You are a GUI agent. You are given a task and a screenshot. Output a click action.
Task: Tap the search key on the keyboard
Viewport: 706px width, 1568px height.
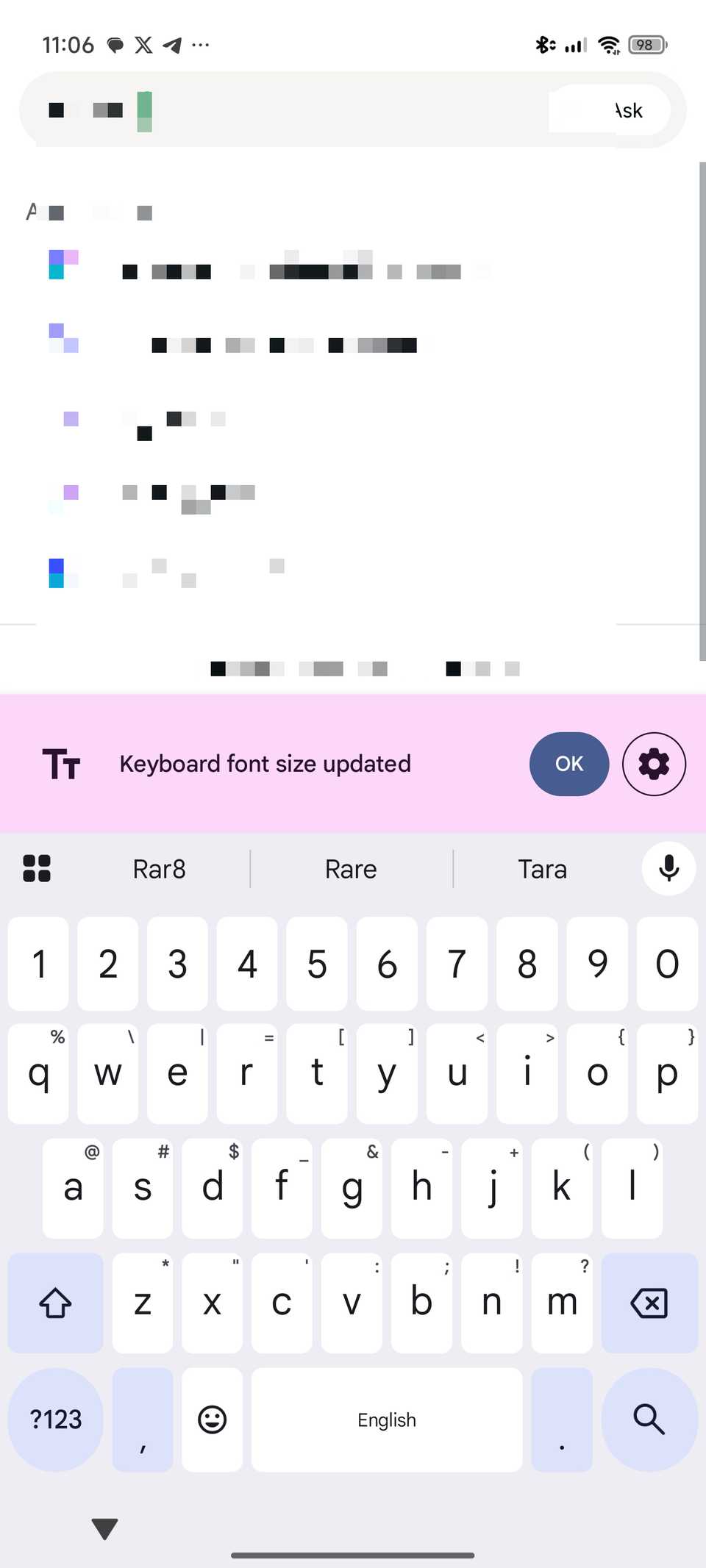(649, 1420)
